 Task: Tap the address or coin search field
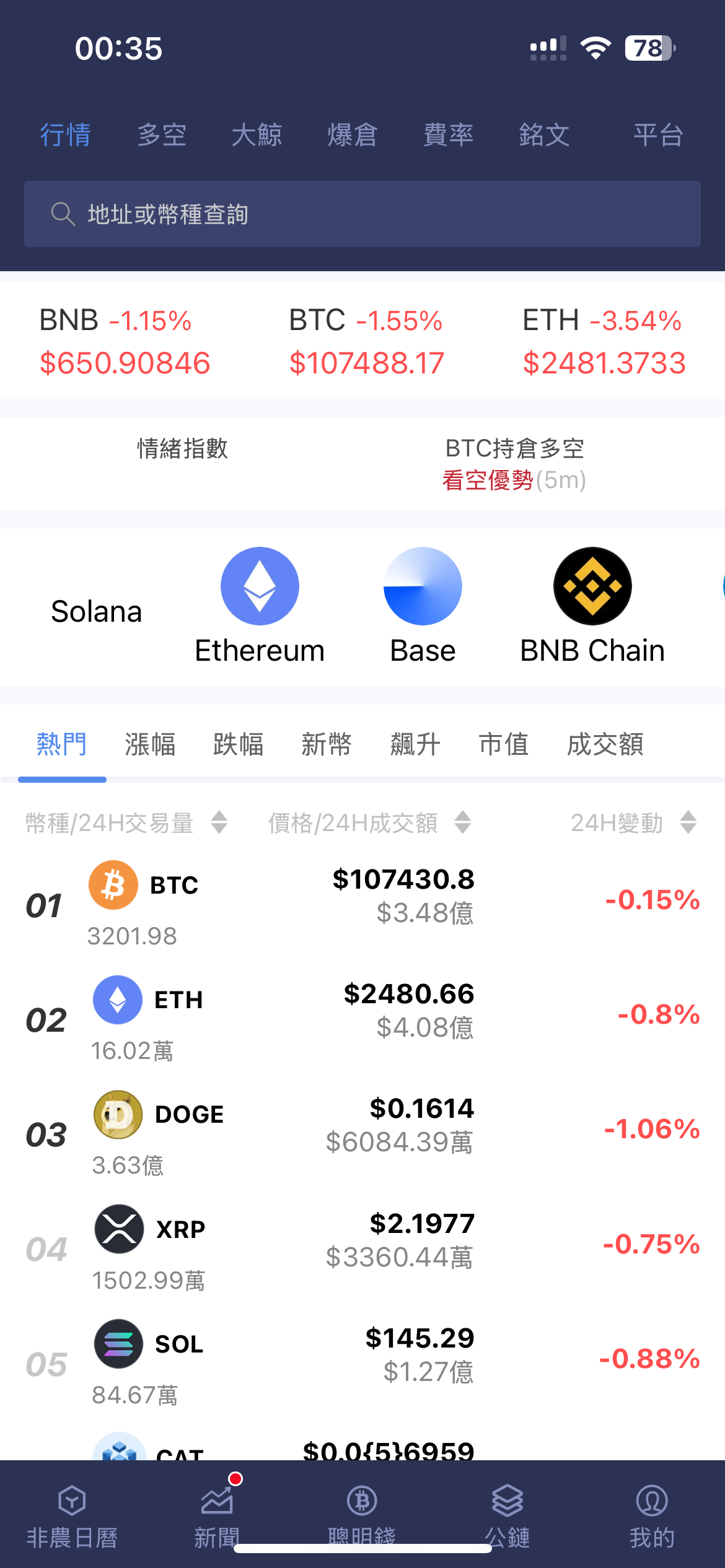362,214
